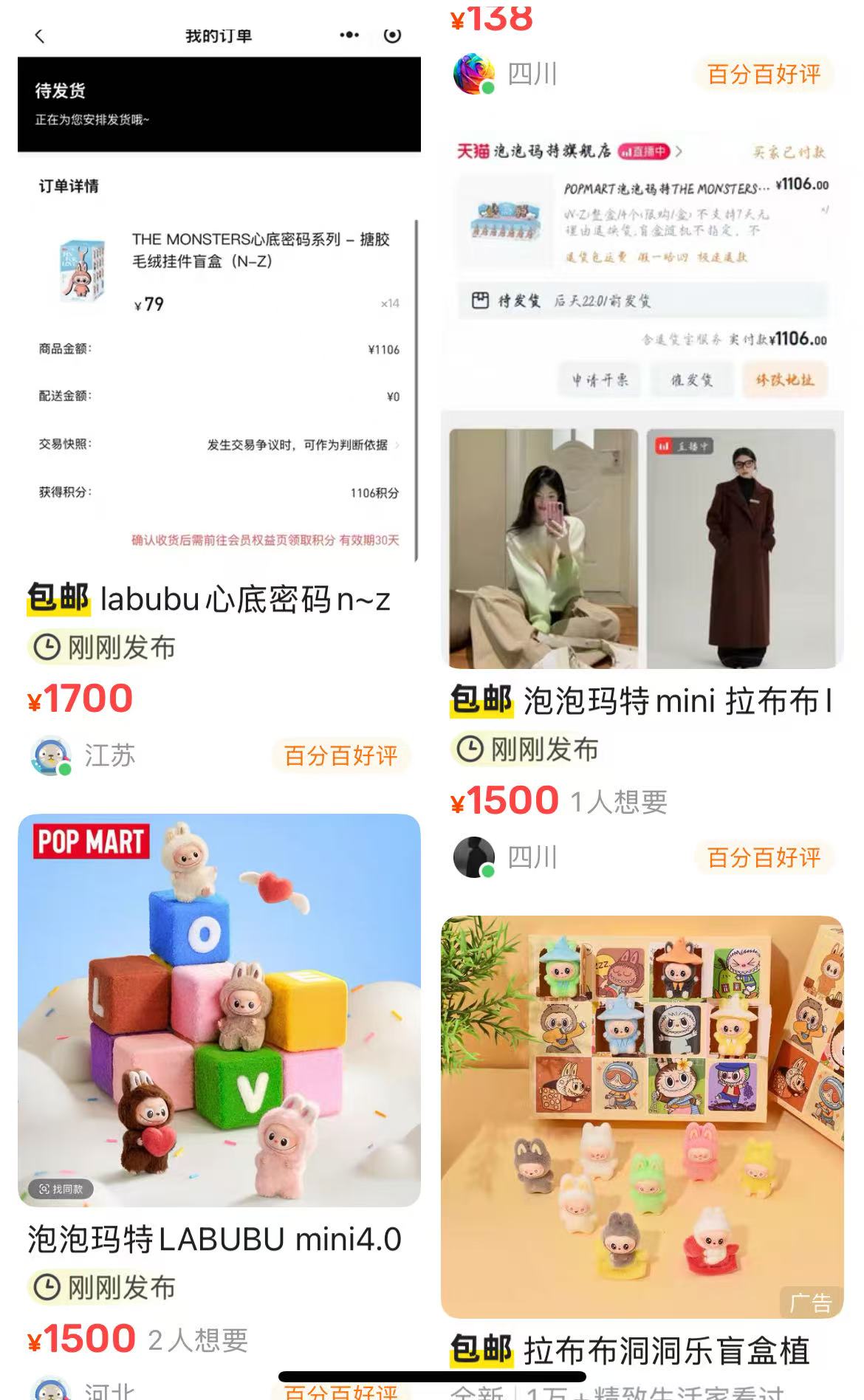The width and height of the screenshot is (864, 1400).
Task: Tap 找同款 on the POP MART image
Action: tap(61, 1189)
